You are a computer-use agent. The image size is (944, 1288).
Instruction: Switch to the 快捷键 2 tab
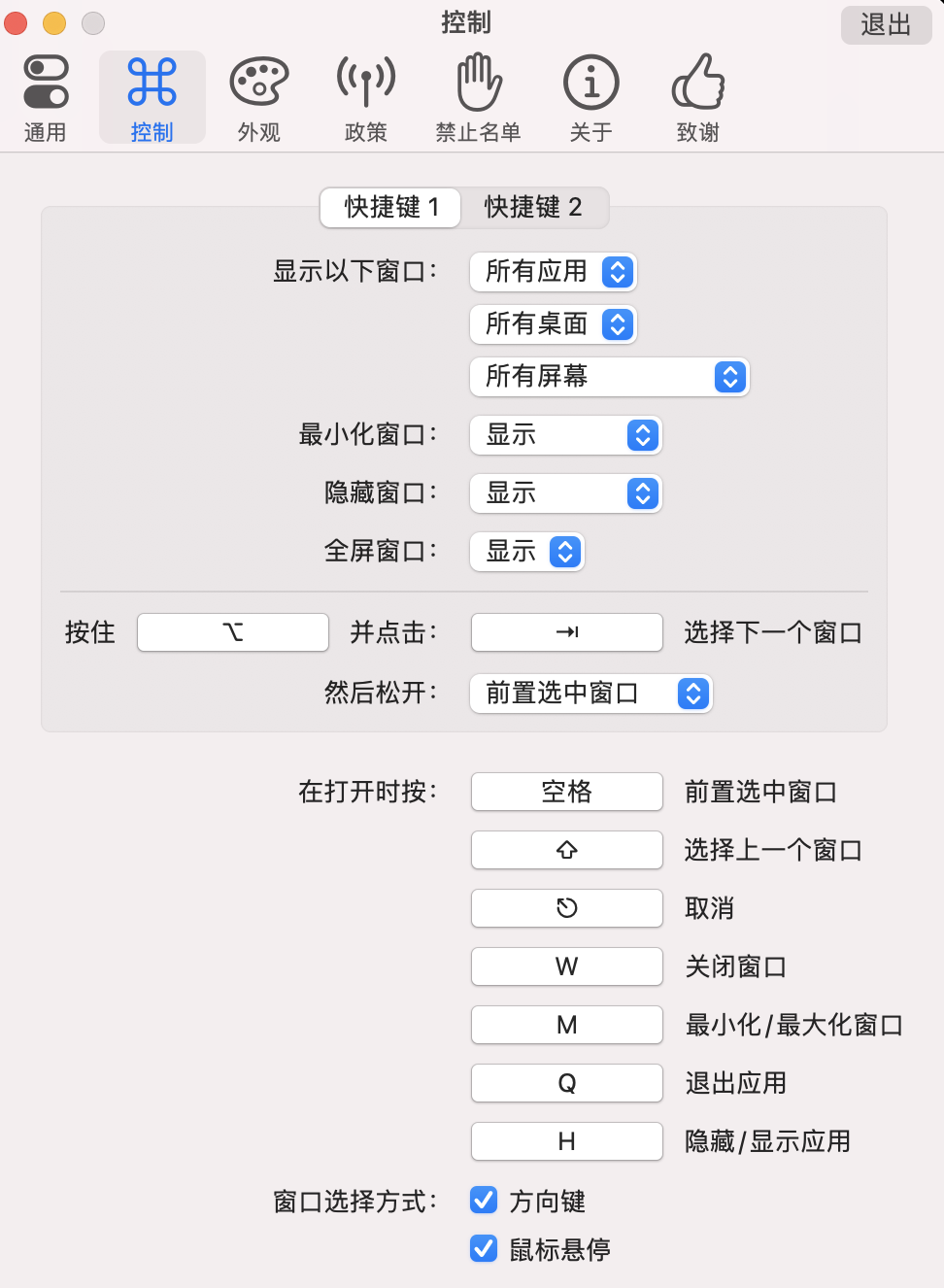click(x=533, y=207)
